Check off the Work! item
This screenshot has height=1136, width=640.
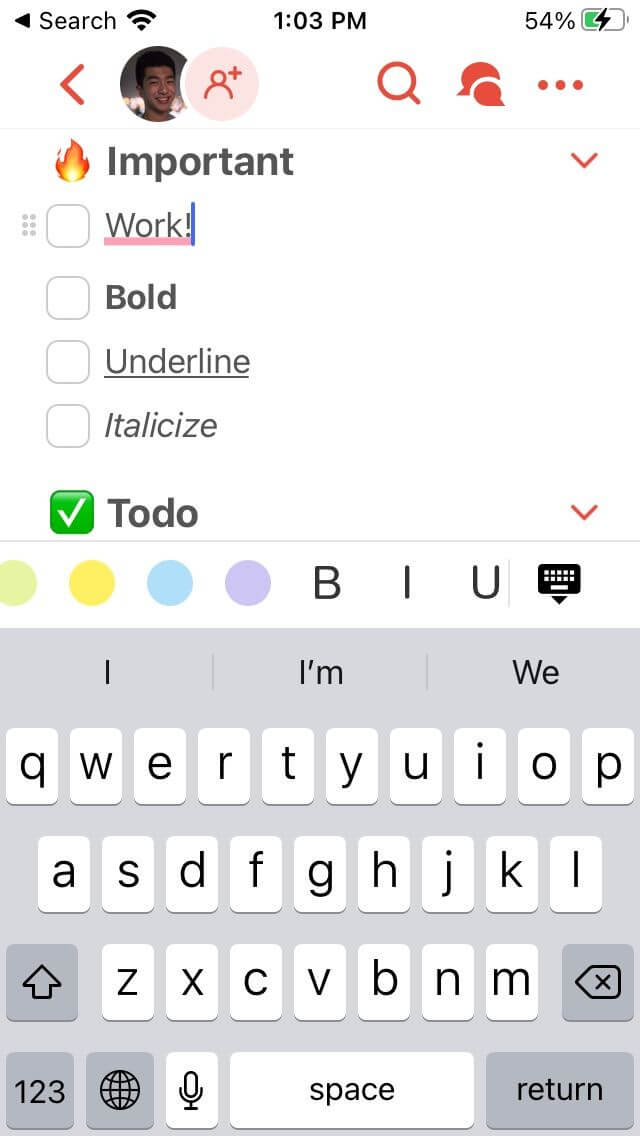click(x=68, y=226)
